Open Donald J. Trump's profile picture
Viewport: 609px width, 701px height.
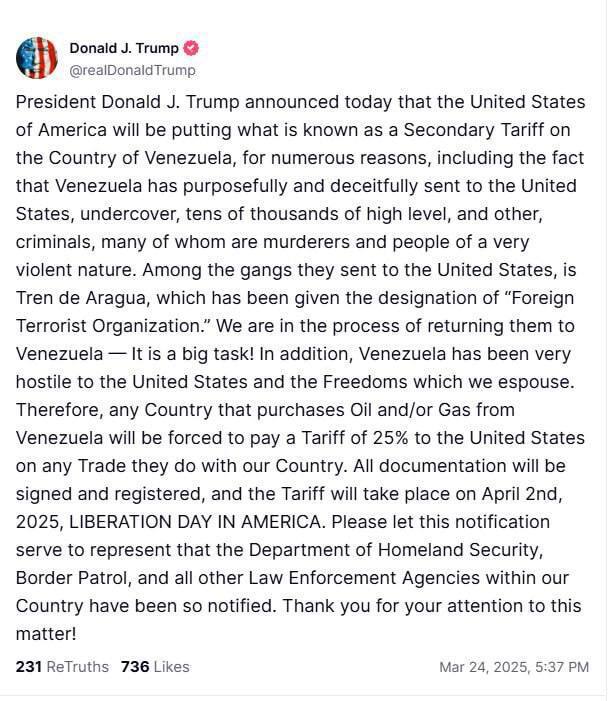click(x=37, y=58)
